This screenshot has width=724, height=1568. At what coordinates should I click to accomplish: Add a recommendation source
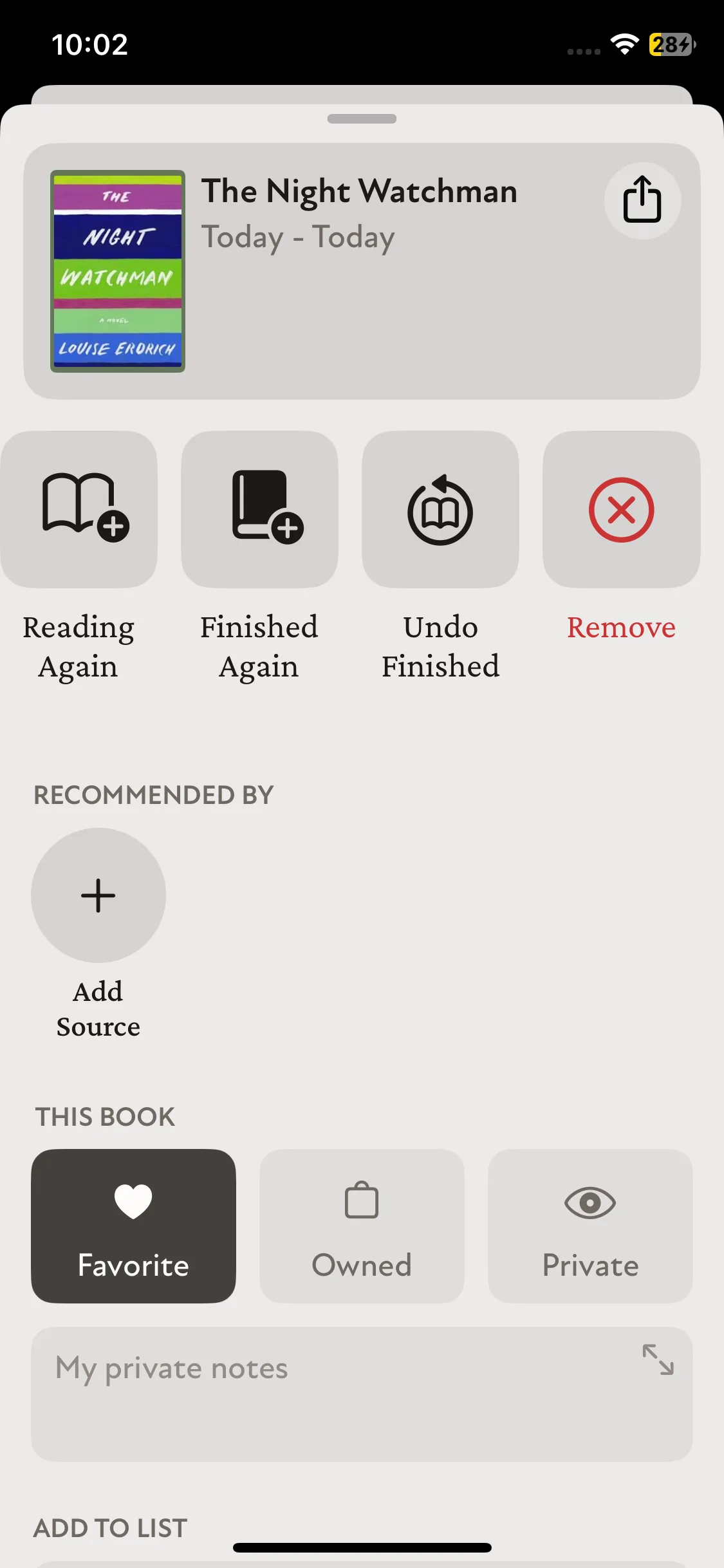98,895
